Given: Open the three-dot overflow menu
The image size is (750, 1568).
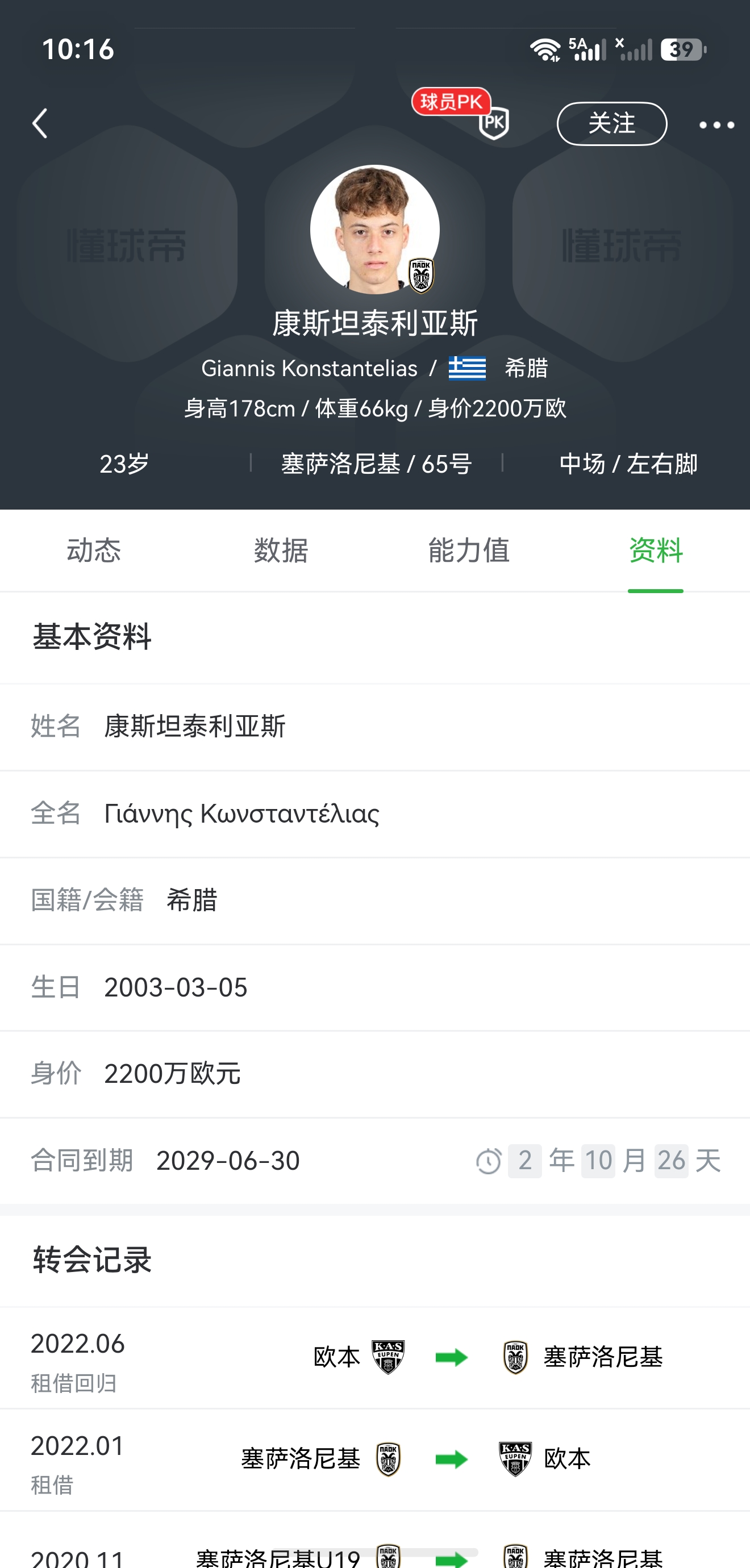Looking at the screenshot, I should [x=716, y=125].
